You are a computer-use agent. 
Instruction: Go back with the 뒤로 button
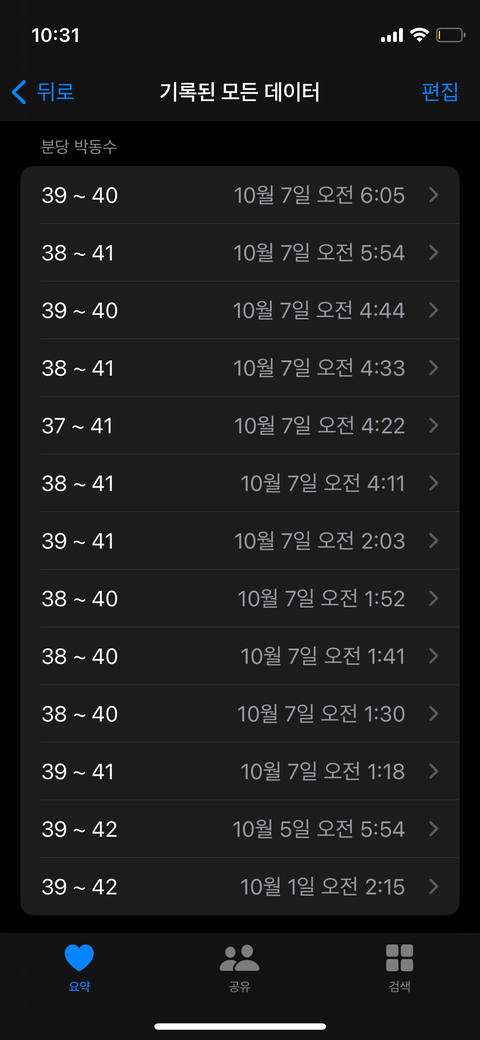click(43, 92)
